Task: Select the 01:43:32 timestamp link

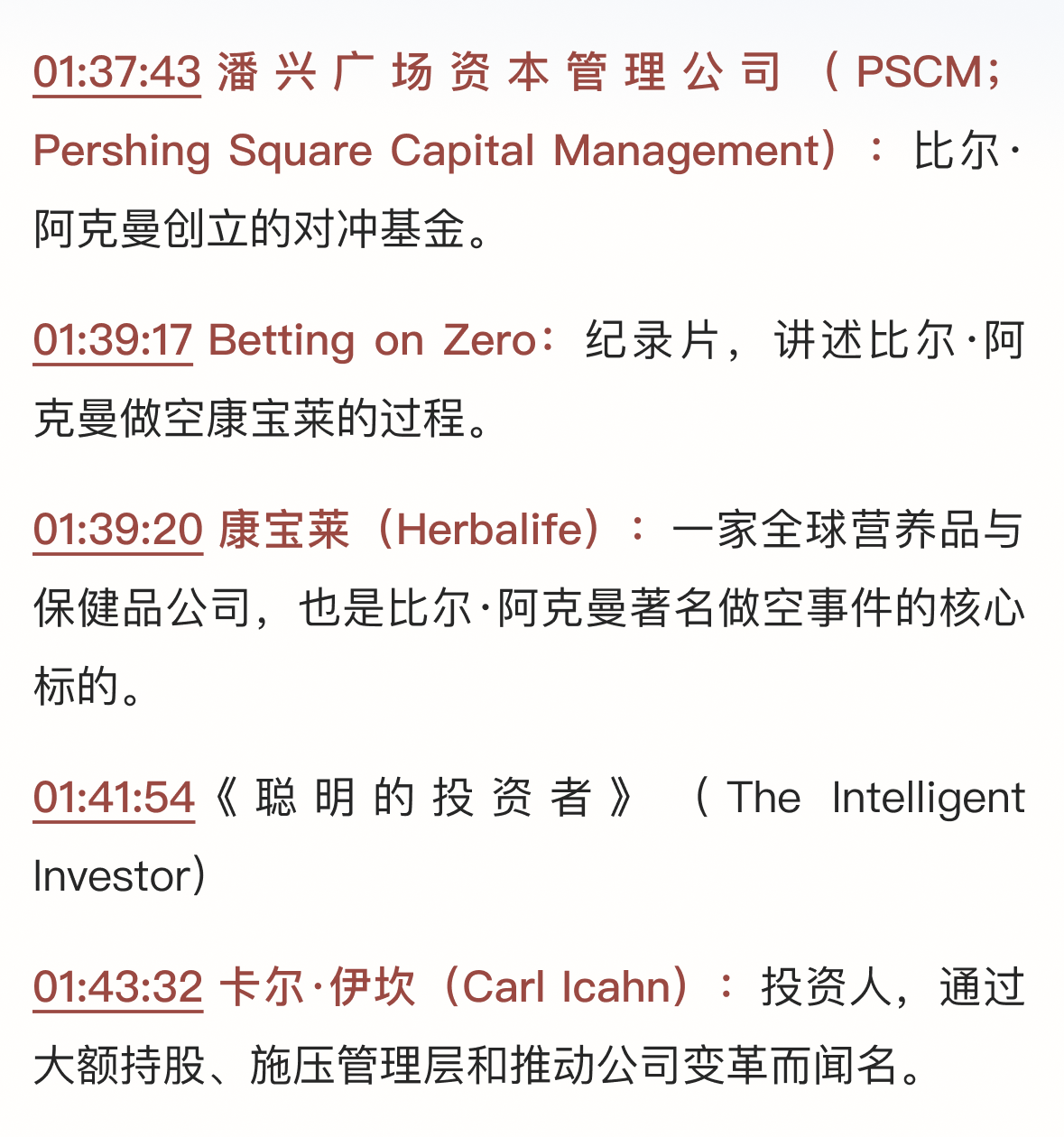Action: pos(117,987)
